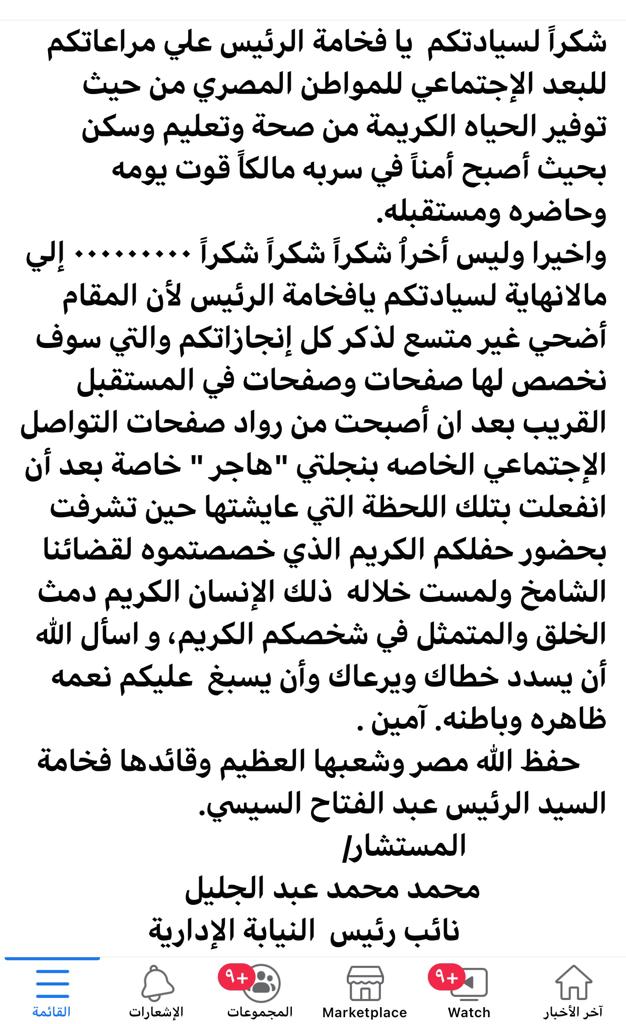Open the المجموعات groups tab
The height and width of the screenshot is (1024, 626).
tap(260, 990)
